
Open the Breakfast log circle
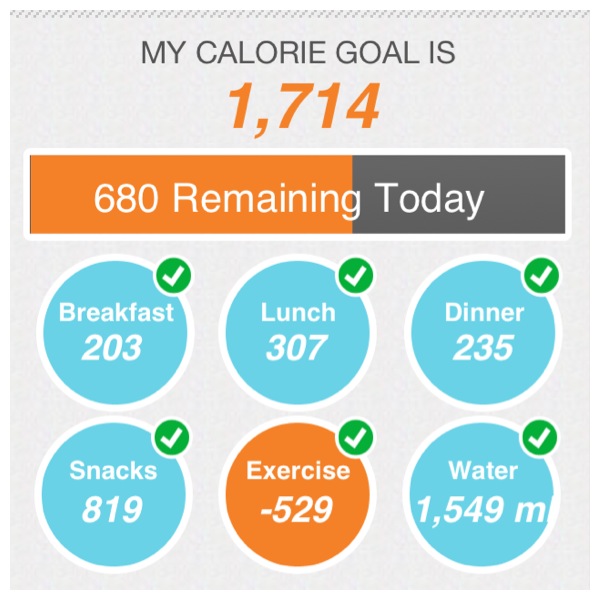point(115,330)
